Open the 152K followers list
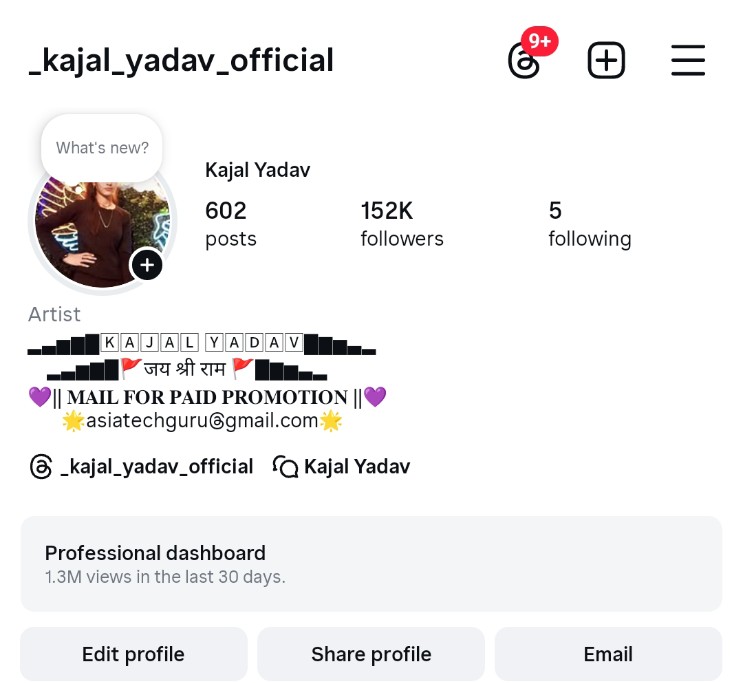Image resolution: width=743 pixels, height=683 pixels. tap(402, 224)
